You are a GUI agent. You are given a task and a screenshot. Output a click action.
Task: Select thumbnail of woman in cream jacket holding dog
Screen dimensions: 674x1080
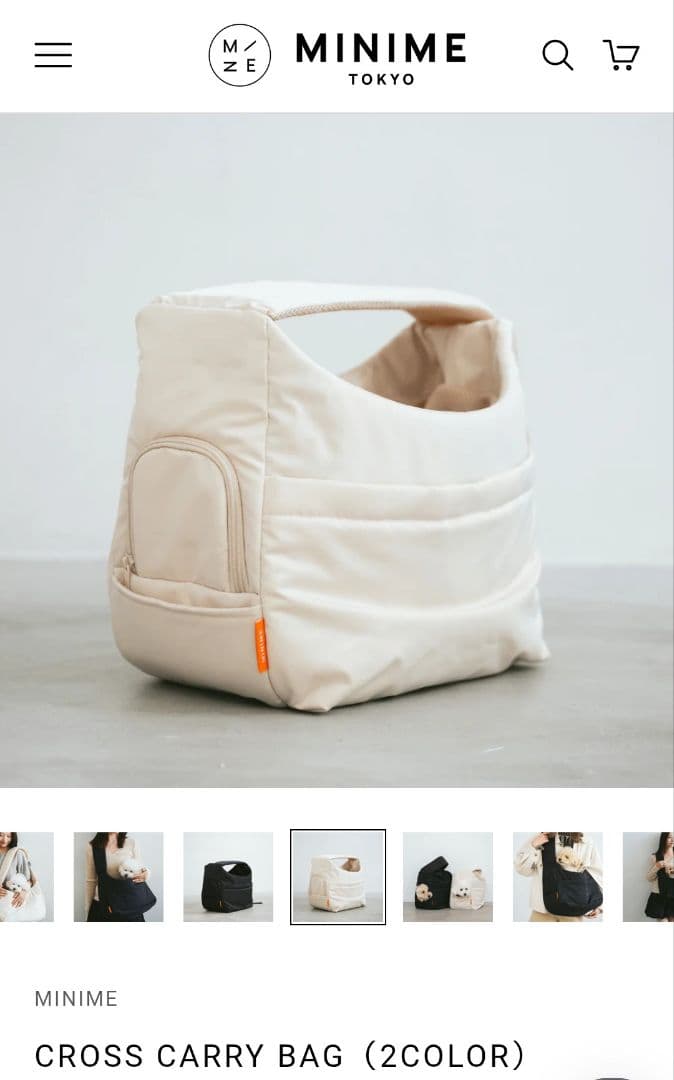pos(558,877)
